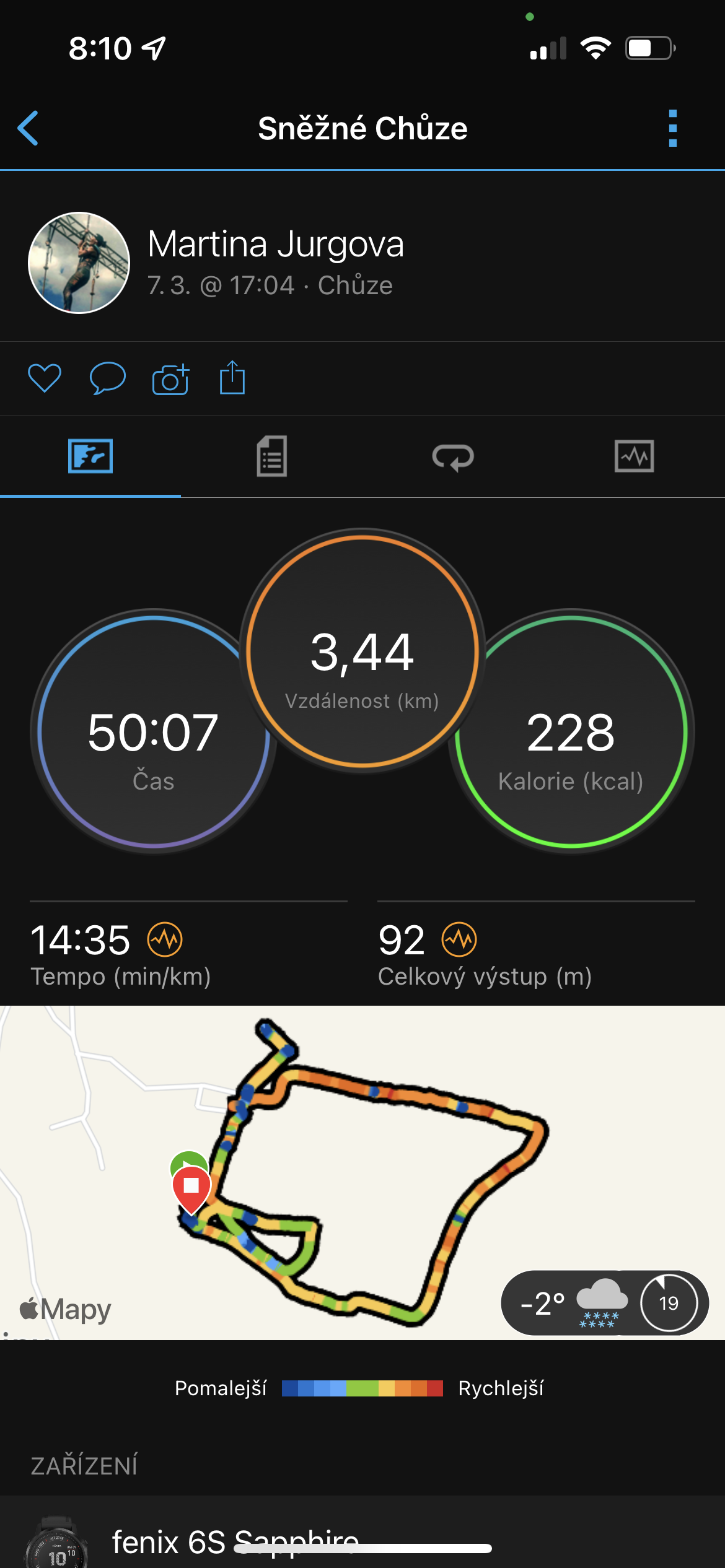Share this walking activity
The height and width of the screenshot is (1568, 725).
point(232,378)
